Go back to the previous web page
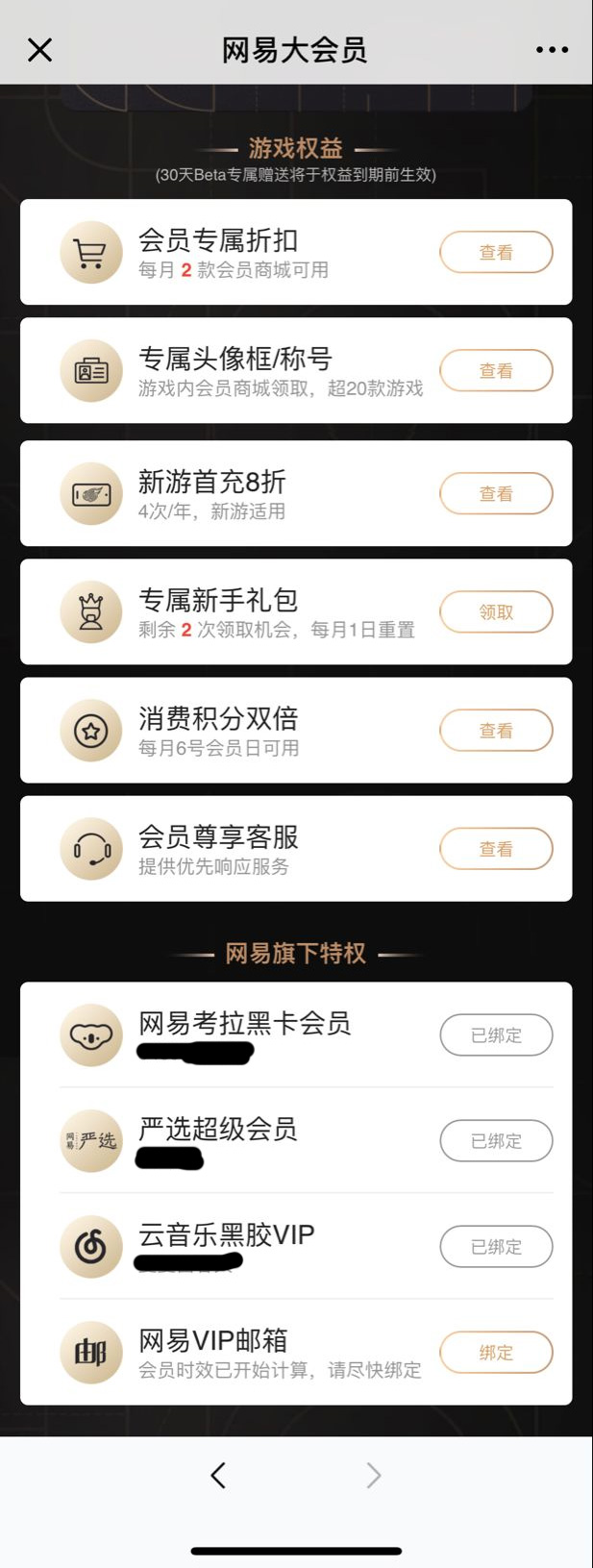Screen dimensions: 593x1568 point(218,1475)
